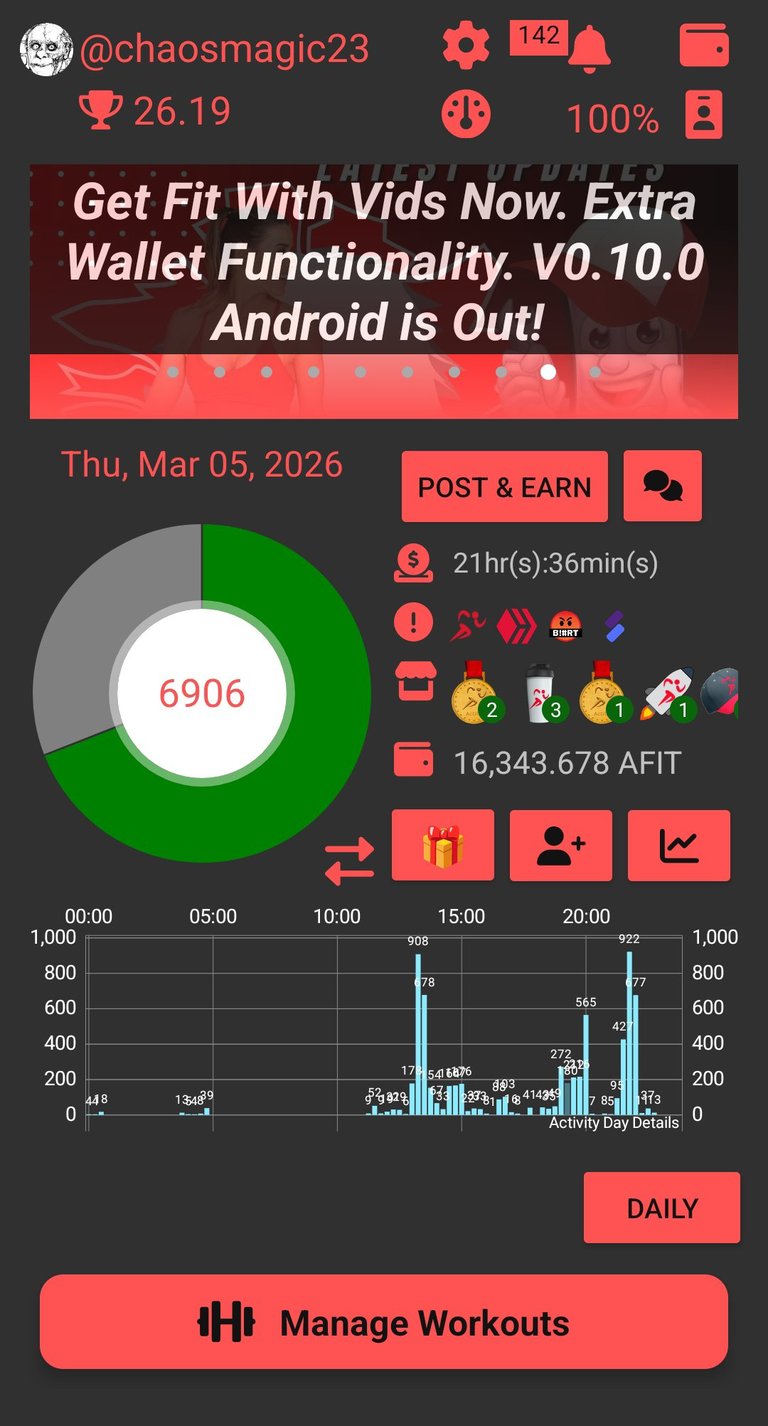The height and width of the screenshot is (1426, 768).
Task: Tap the 6906 step count circle
Action: click(202, 693)
